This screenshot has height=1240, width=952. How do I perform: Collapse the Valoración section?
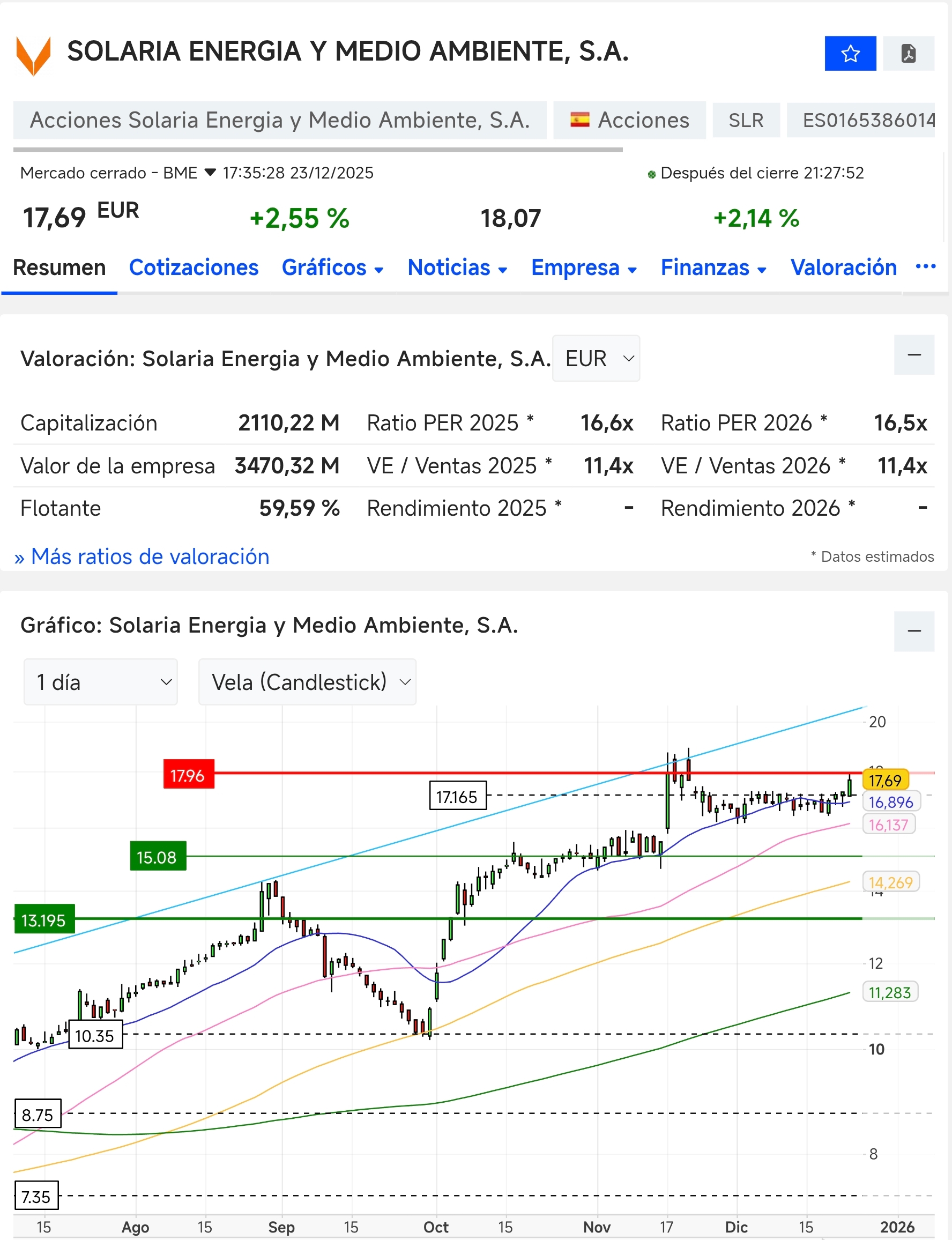point(913,355)
